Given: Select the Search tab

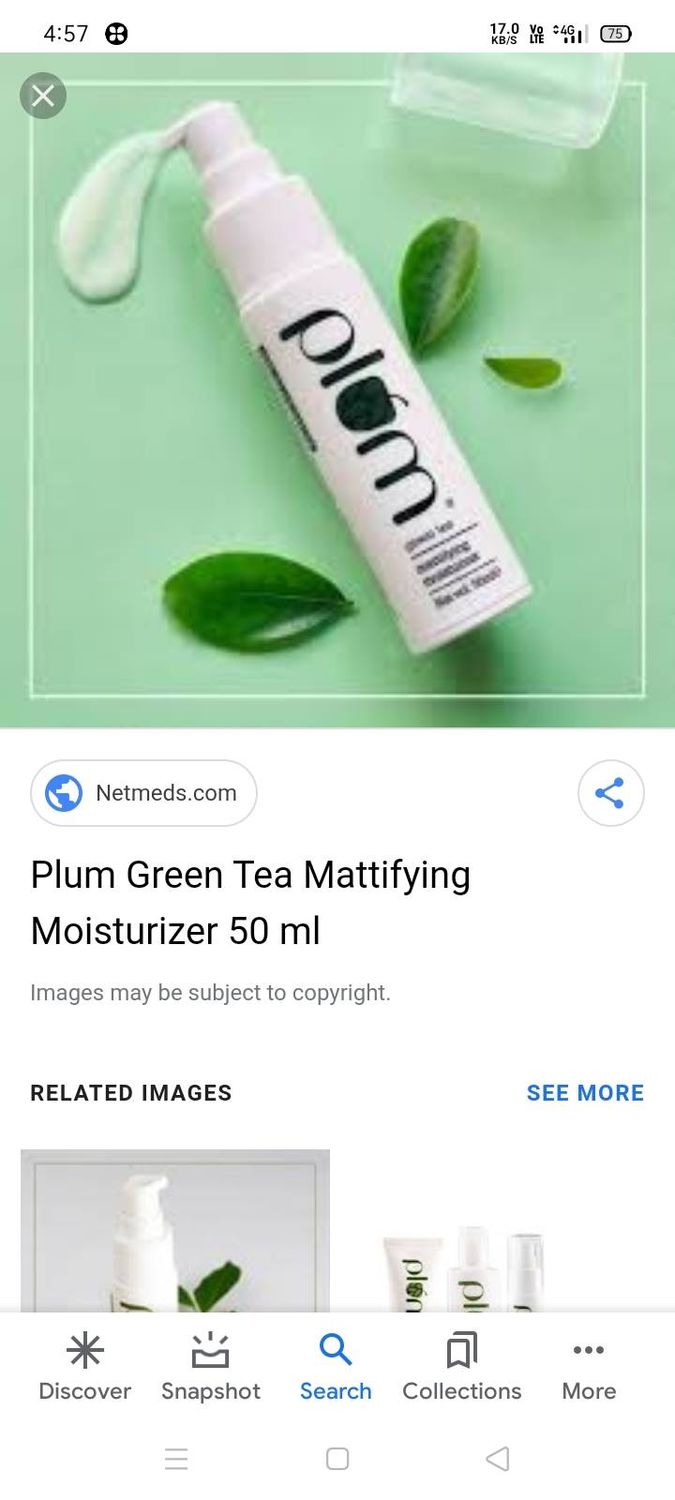Looking at the screenshot, I should [x=336, y=1367].
